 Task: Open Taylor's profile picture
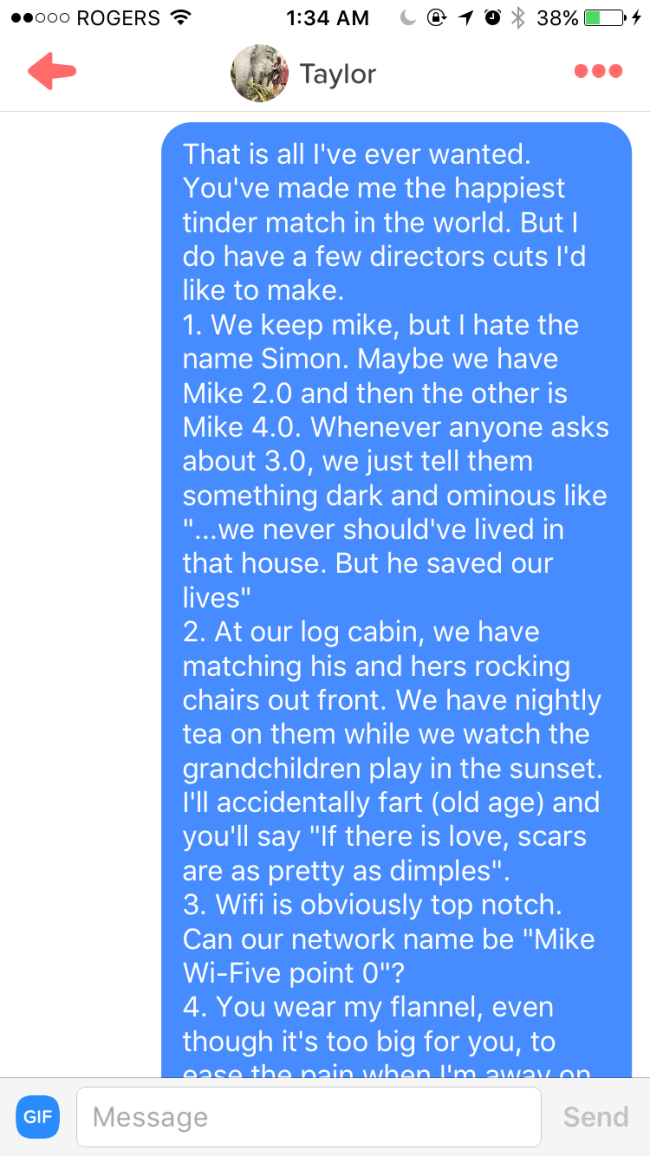click(259, 73)
